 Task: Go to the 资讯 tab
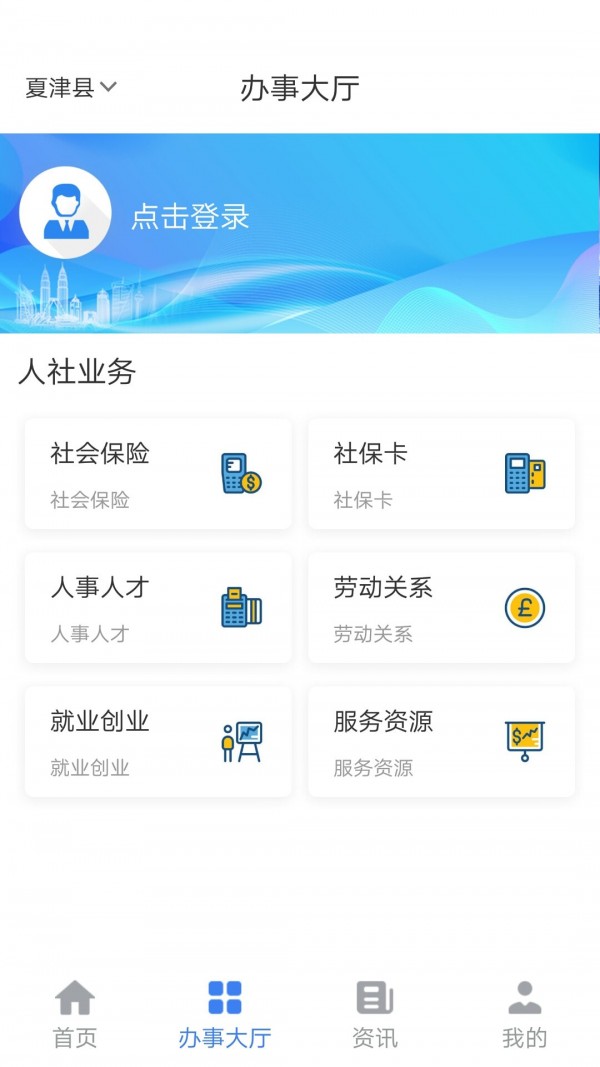tap(375, 1012)
